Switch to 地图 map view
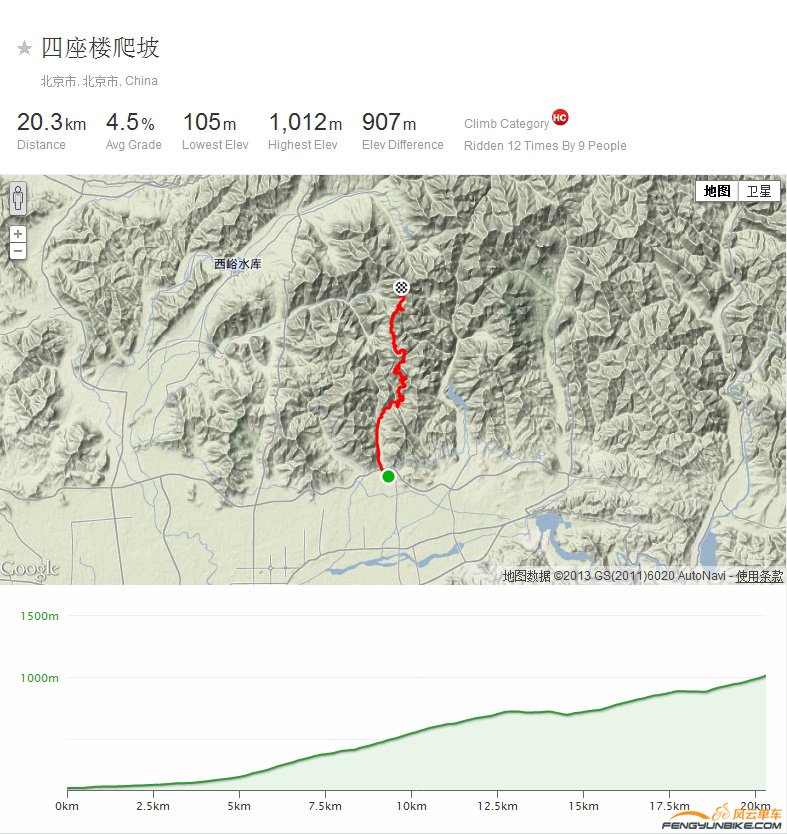 [x=717, y=191]
